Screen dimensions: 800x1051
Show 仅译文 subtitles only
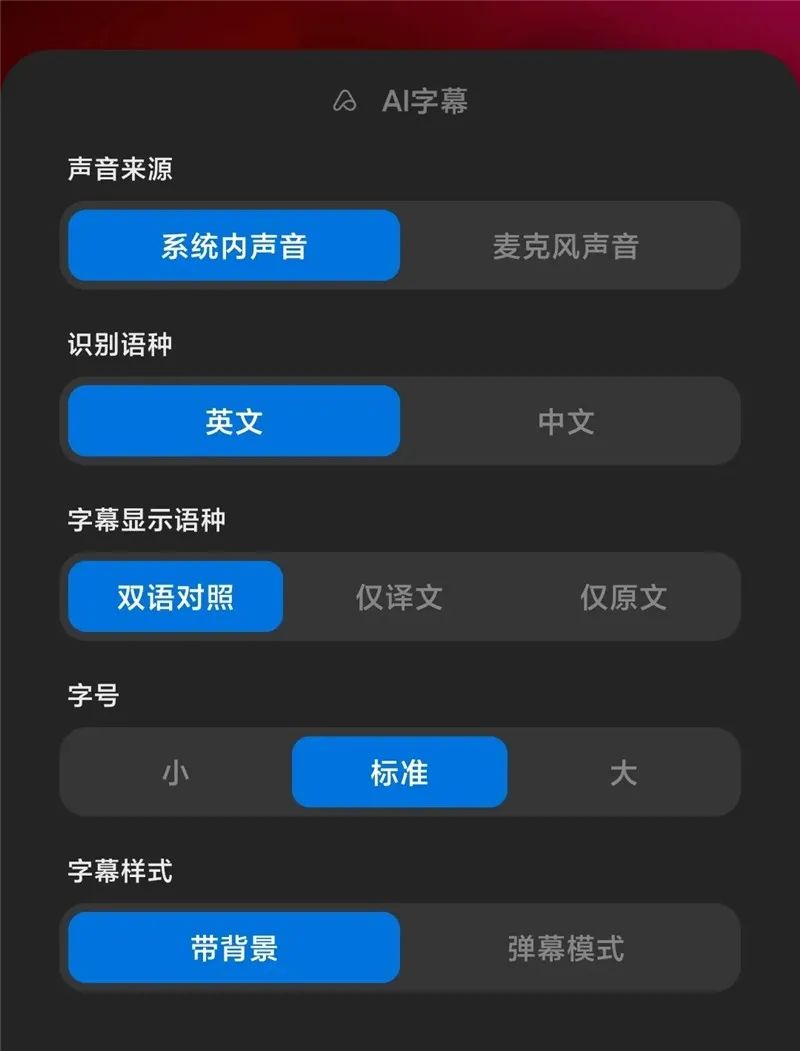[399, 597]
